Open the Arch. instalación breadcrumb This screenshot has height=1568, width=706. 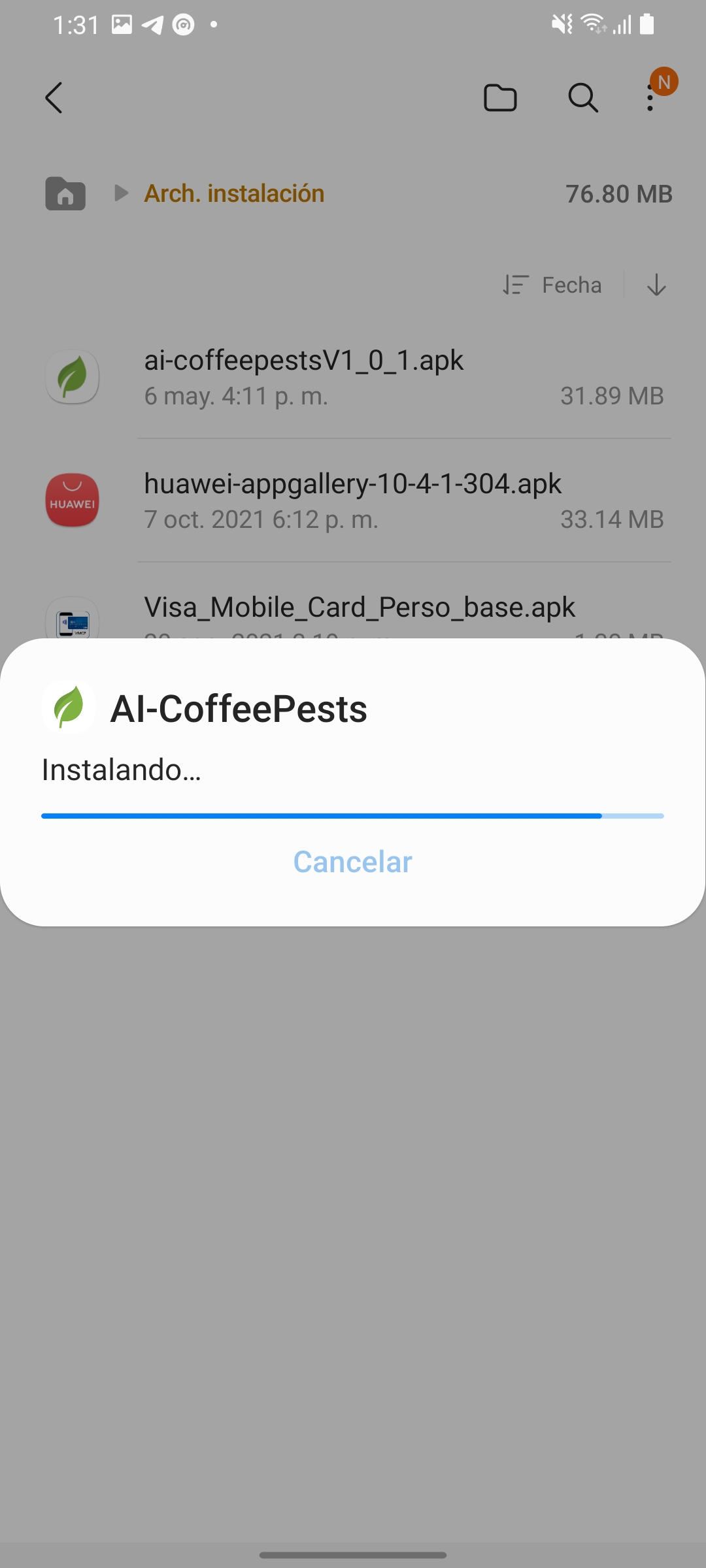(x=234, y=193)
